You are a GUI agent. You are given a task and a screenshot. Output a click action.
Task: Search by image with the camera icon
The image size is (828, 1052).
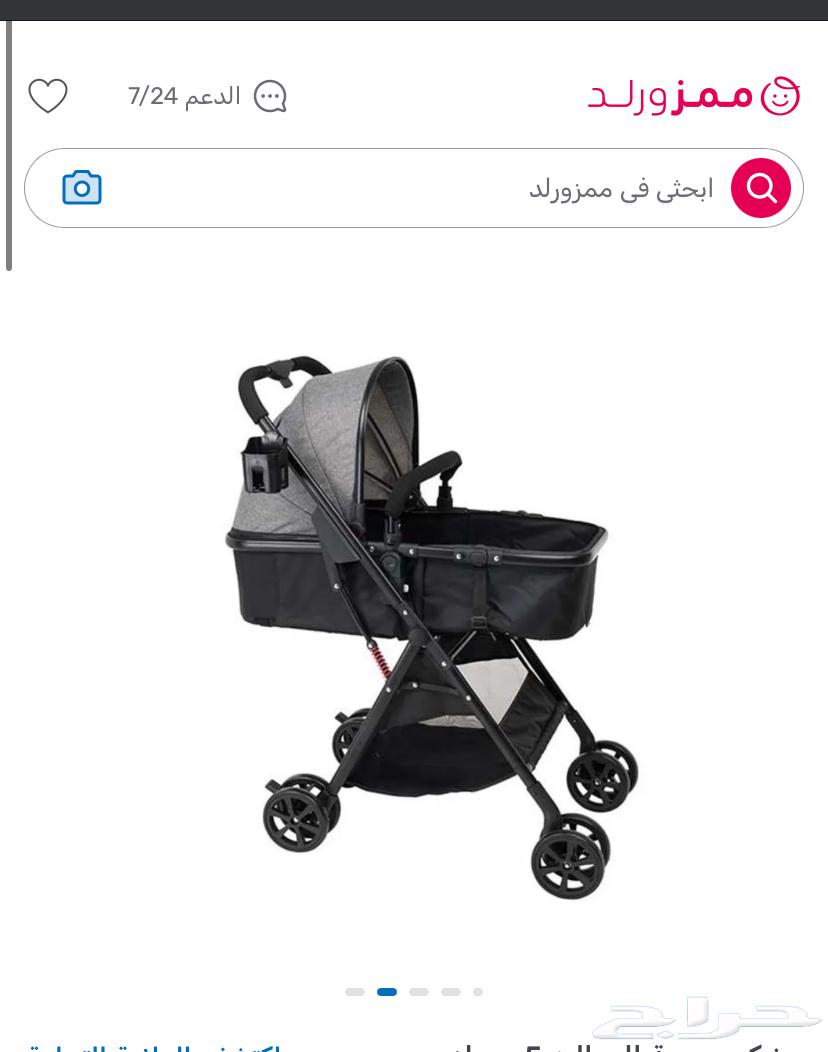coord(82,188)
